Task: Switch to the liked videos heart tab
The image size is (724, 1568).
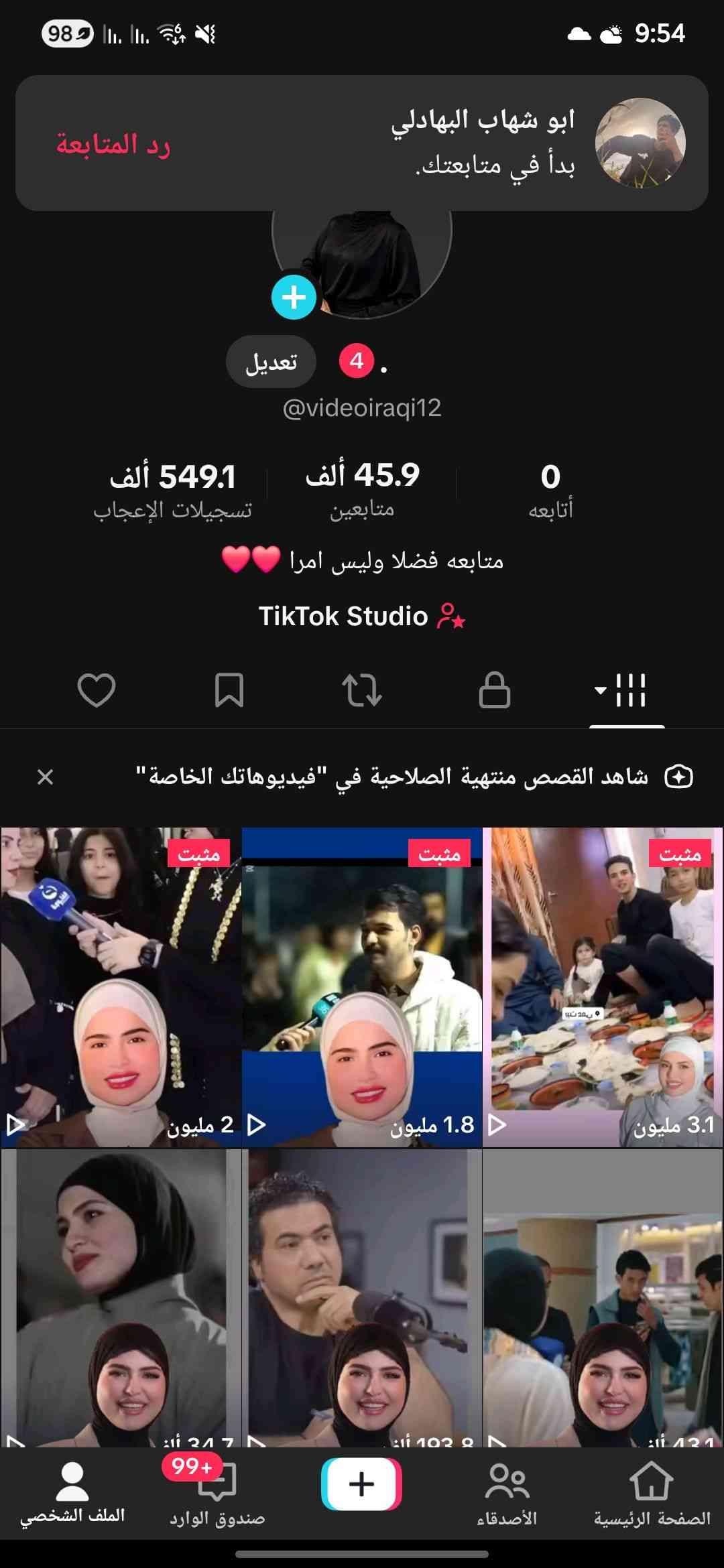Action: 97,690
